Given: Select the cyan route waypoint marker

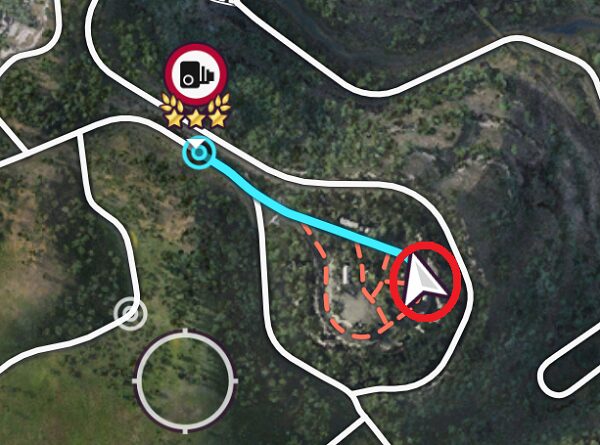Looking at the screenshot, I should coord(200,154).
